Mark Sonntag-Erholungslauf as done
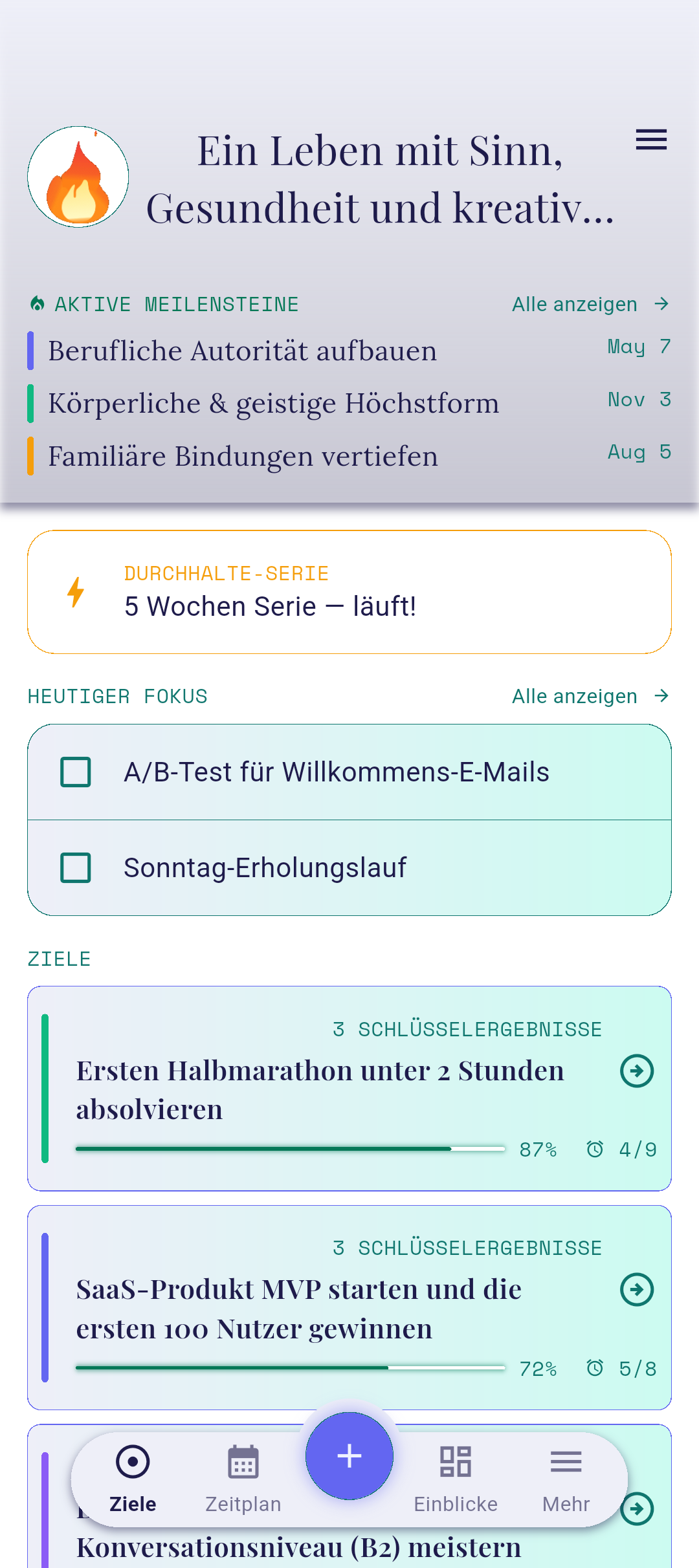 76,868
